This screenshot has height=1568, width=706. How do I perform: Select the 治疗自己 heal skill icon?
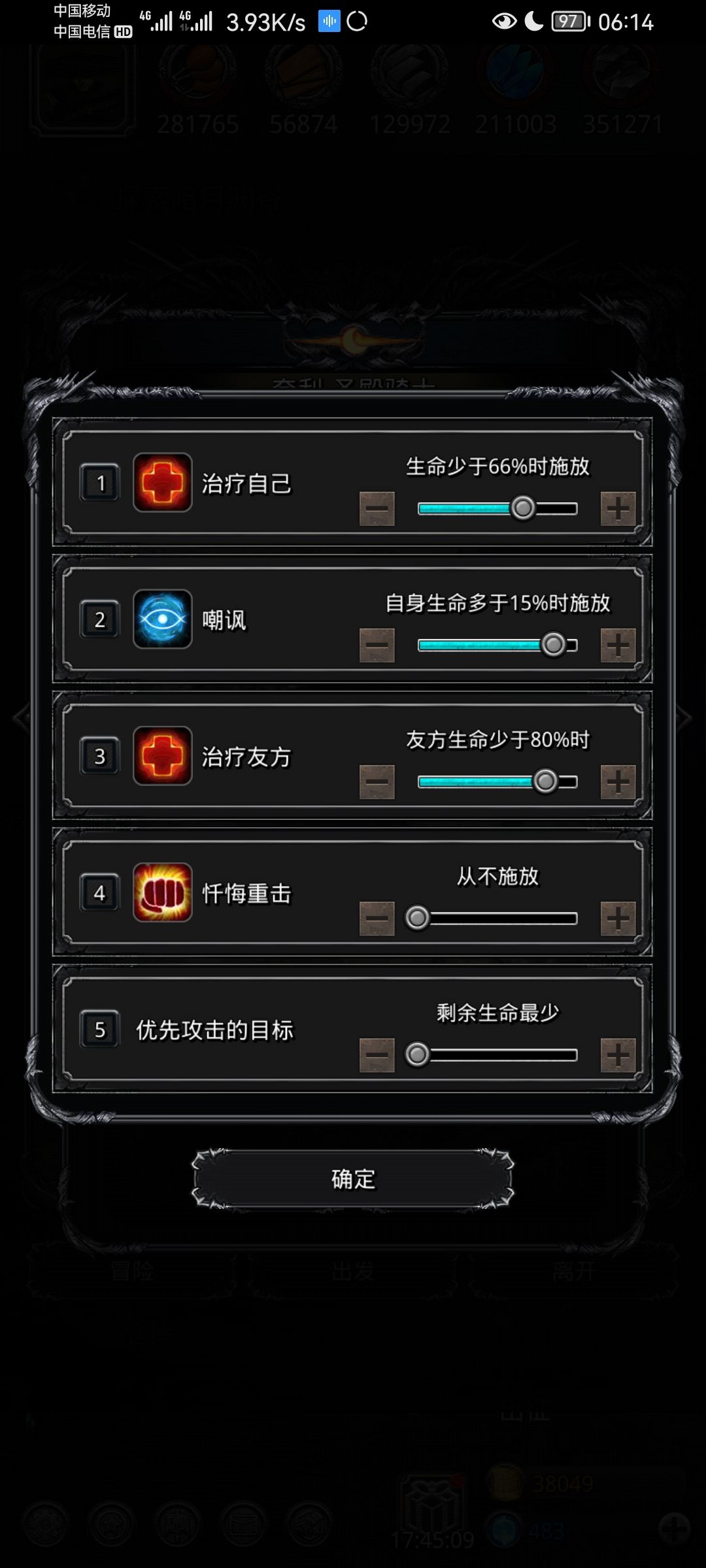pyautogui.click(x=162, y=483)
